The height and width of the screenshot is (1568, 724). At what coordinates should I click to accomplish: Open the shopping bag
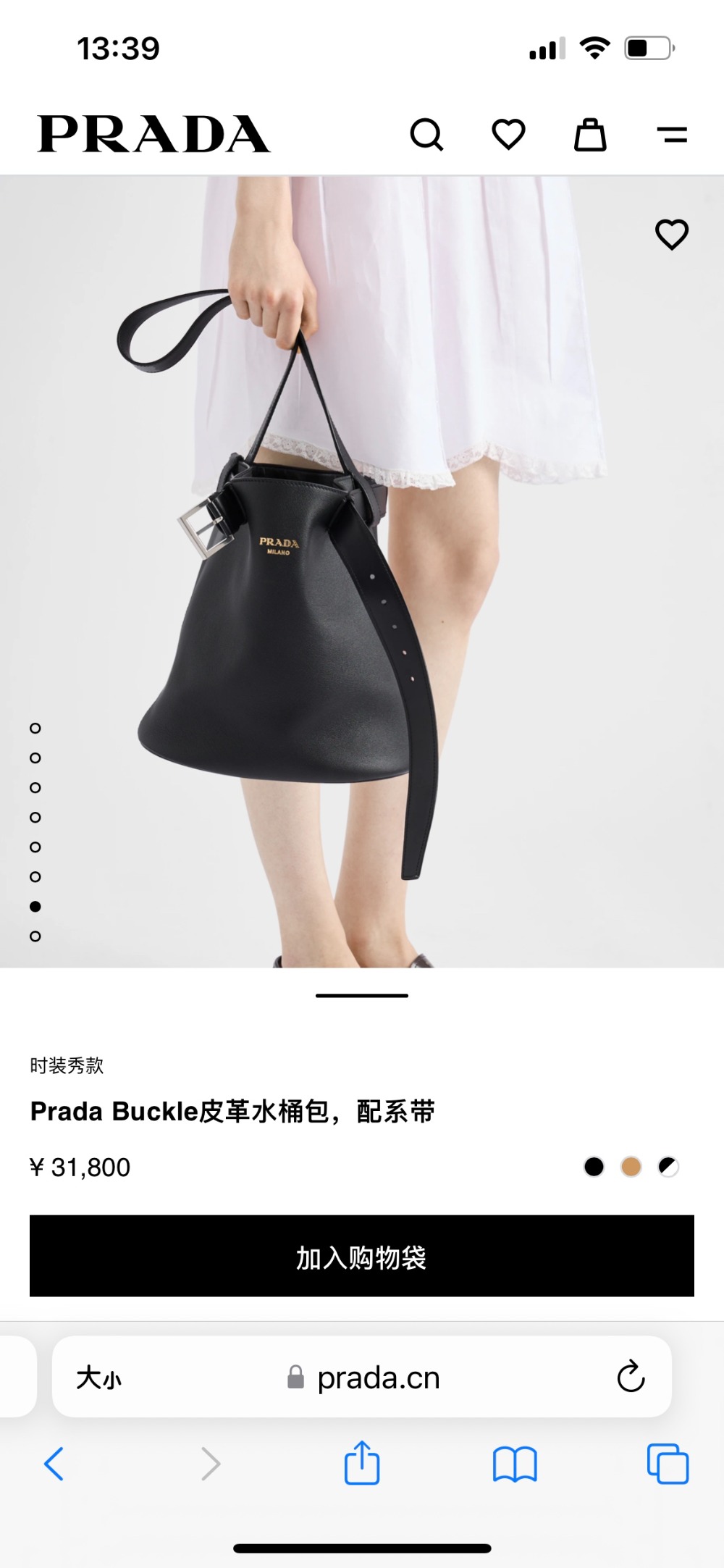point(590,135)
